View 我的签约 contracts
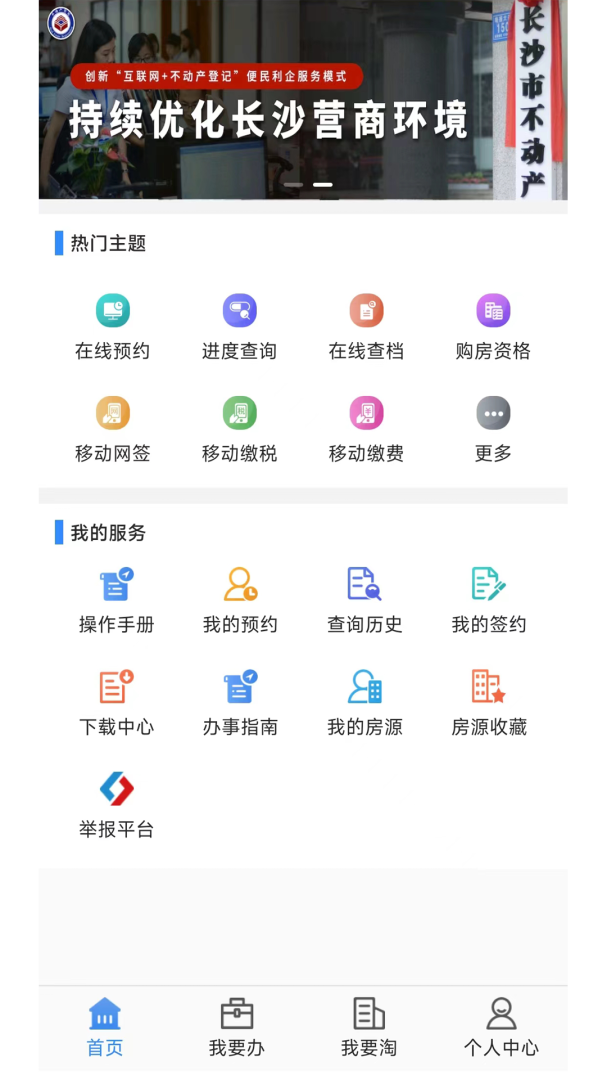The width and height of the screenshot is (607, 1080). point(489,600)
